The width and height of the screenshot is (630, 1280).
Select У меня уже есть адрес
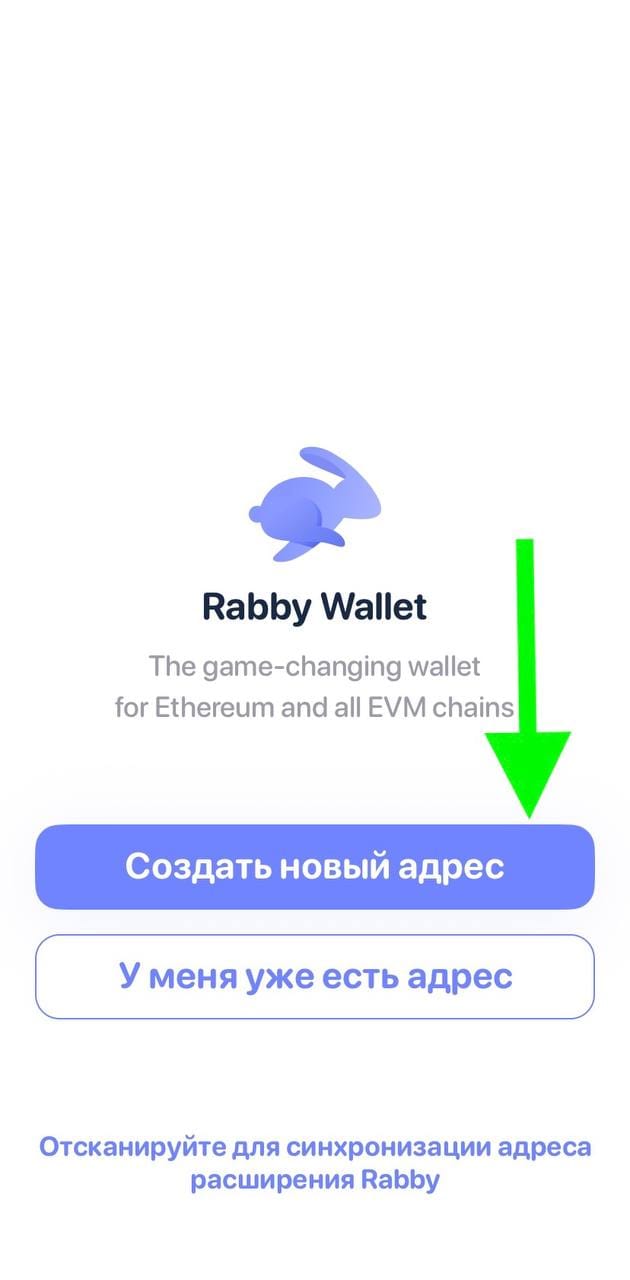tap(314, 976)
